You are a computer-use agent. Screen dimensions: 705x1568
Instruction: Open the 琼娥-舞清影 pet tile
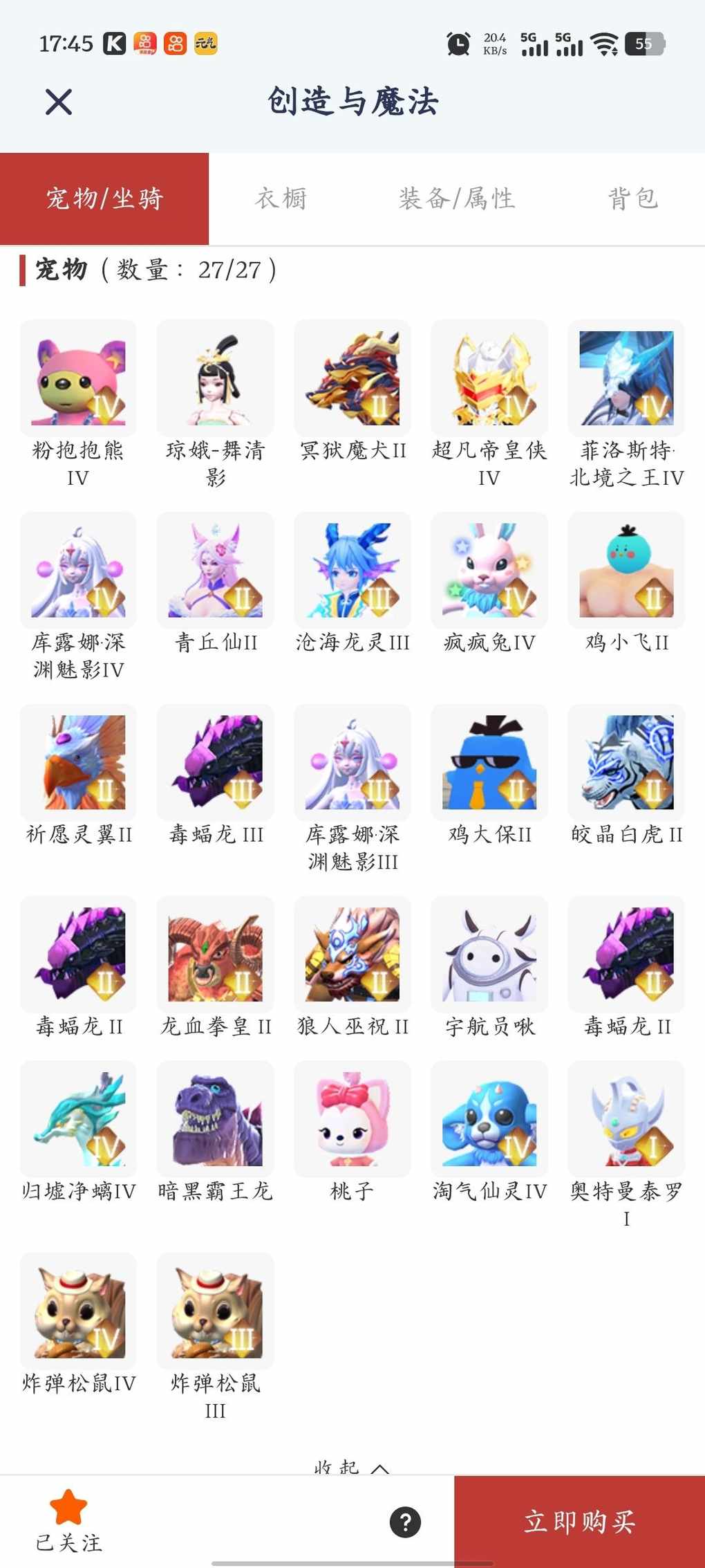[x=215, y=378]
